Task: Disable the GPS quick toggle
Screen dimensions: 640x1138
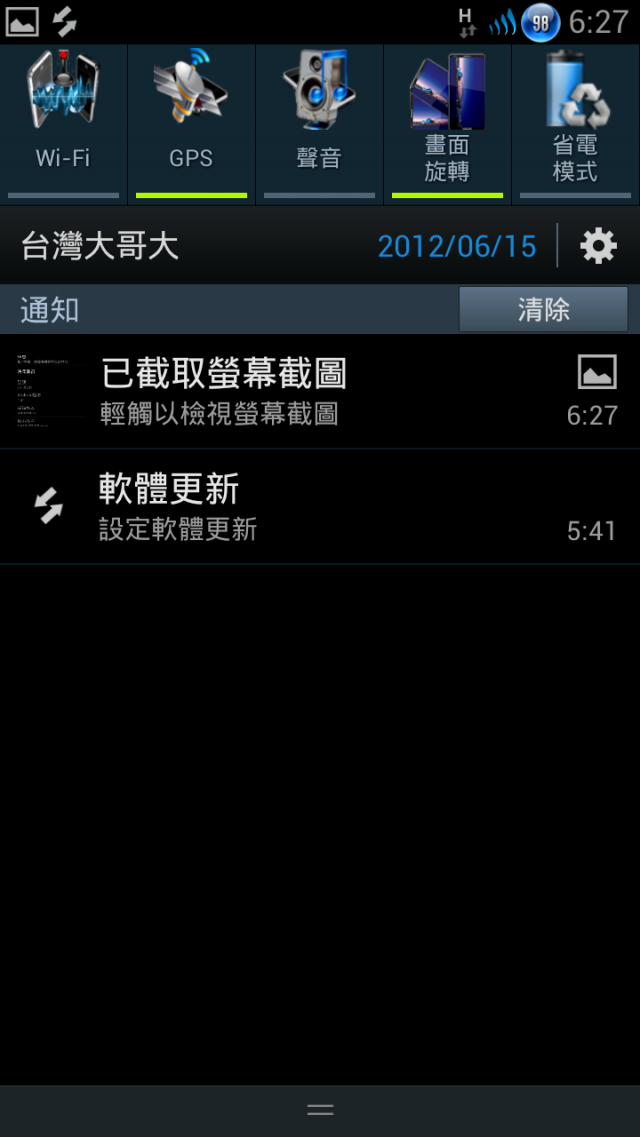Action: (x=192, y=124)
